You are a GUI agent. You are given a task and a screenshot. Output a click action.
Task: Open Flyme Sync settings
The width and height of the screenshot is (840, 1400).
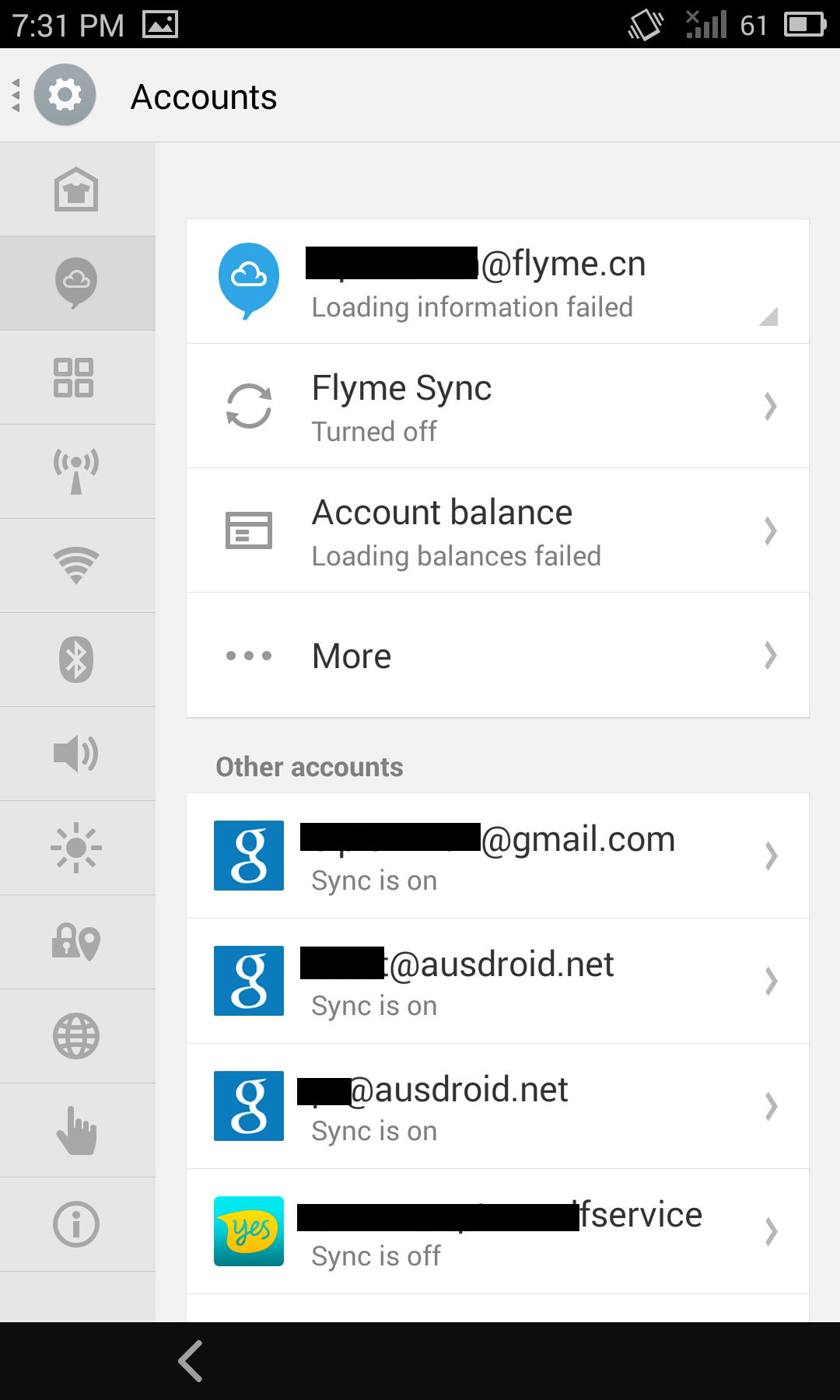pos(498,406)
